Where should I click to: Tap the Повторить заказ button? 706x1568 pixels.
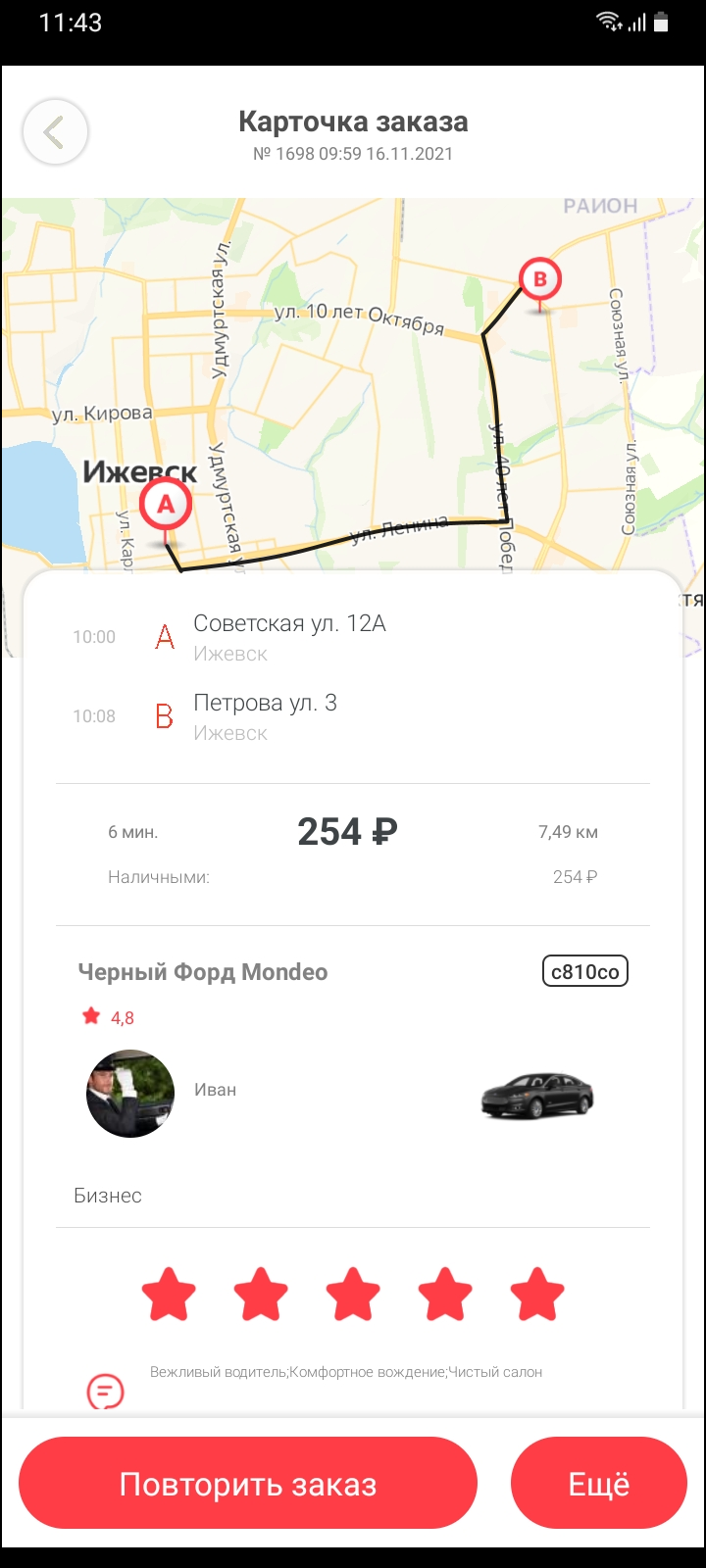click(248, 1484)
